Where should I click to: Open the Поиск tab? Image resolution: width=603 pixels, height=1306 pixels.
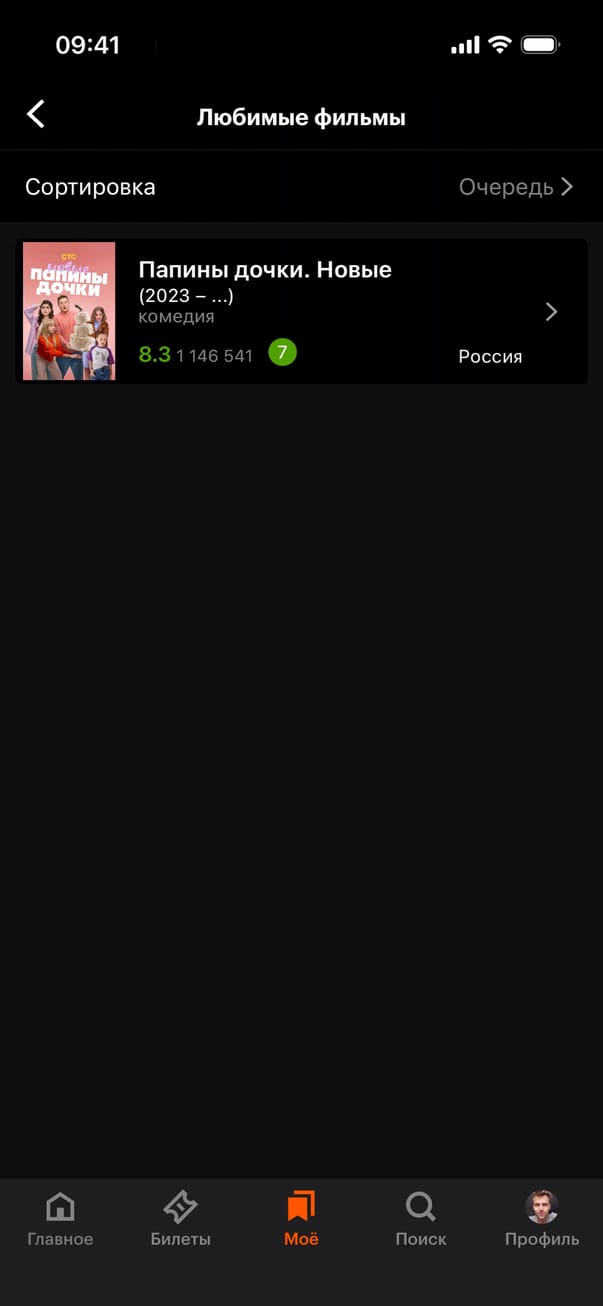[x=421, y=1219]
